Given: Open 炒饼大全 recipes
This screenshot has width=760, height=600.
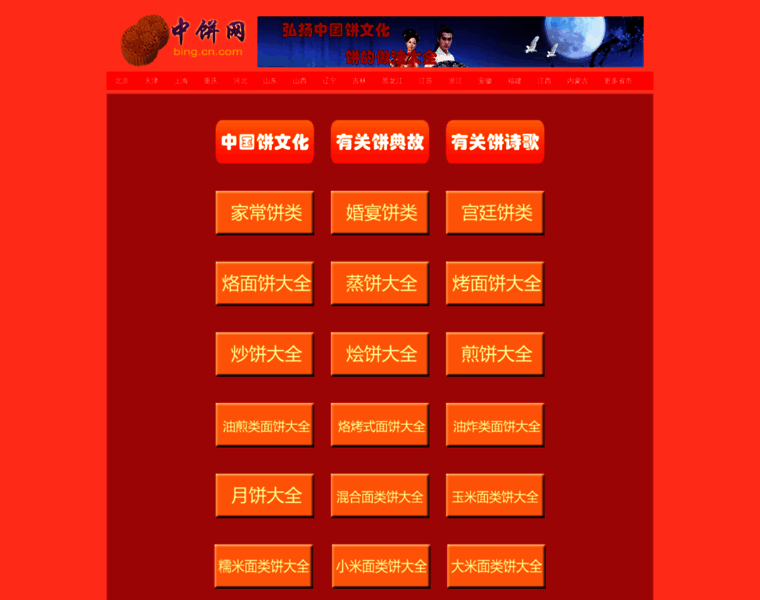Looking at the screenshot, I should coord(265,354).
